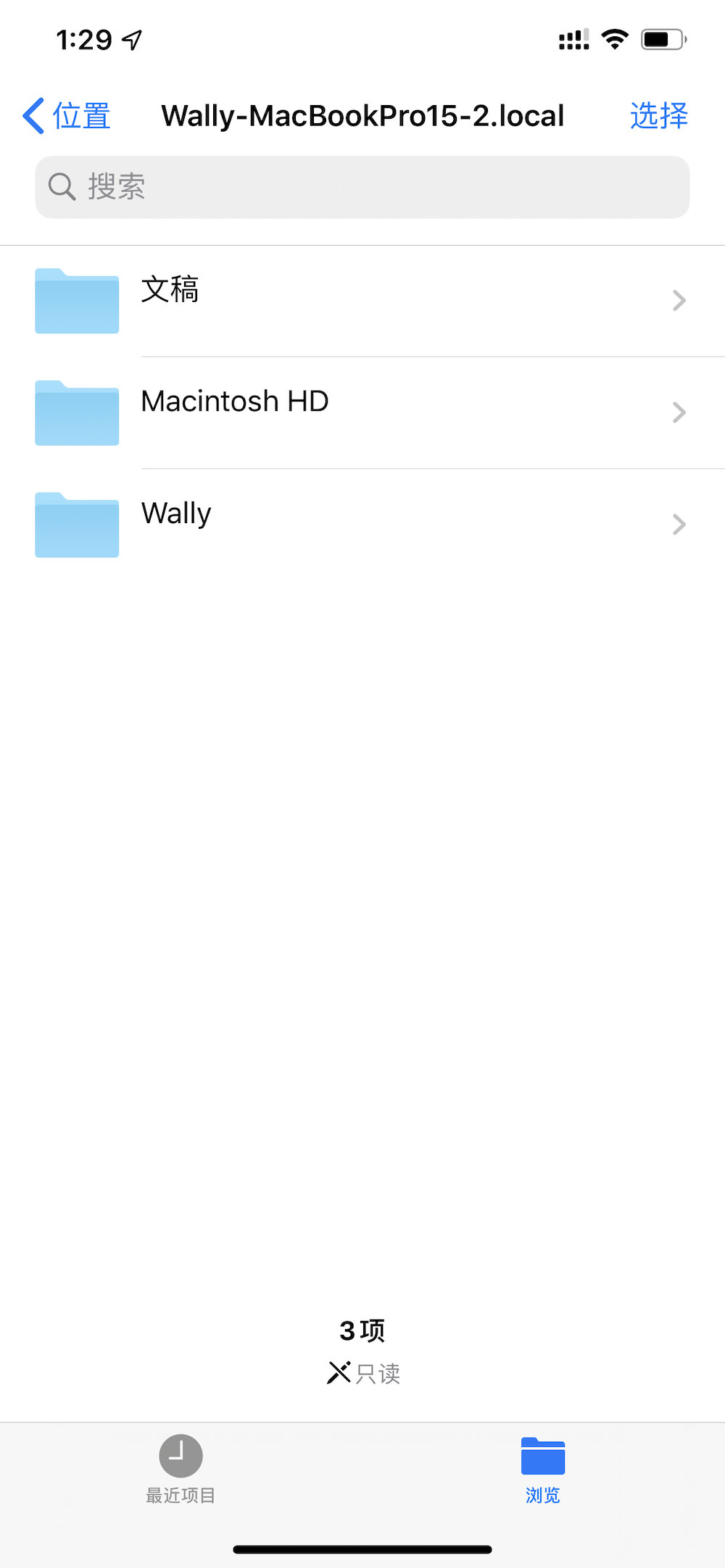Screen dimensions: 725x1568
Task: Tap 选择 to select items
Action: pos(658,116)
